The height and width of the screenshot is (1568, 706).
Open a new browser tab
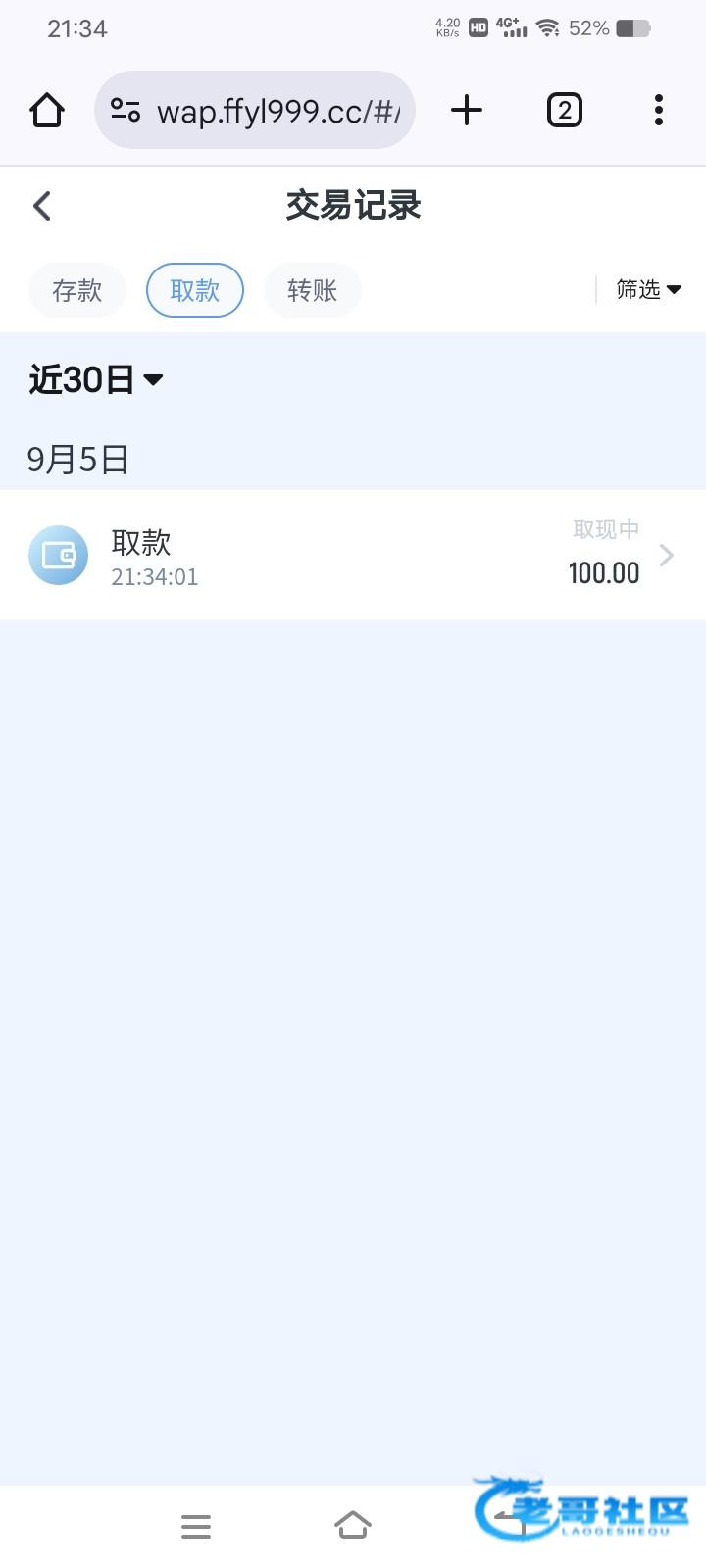[467, 110]
